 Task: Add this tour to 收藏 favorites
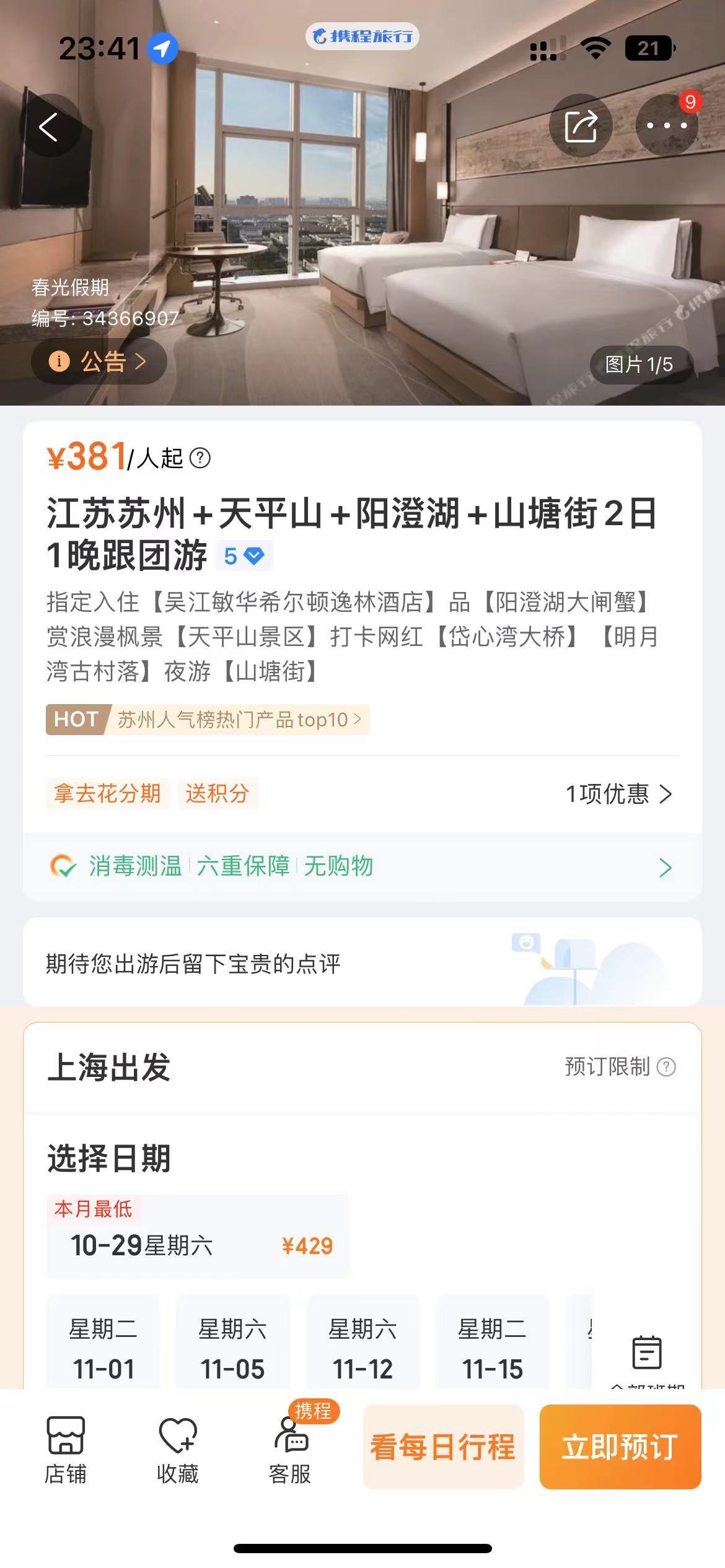tap(178, 1450)
